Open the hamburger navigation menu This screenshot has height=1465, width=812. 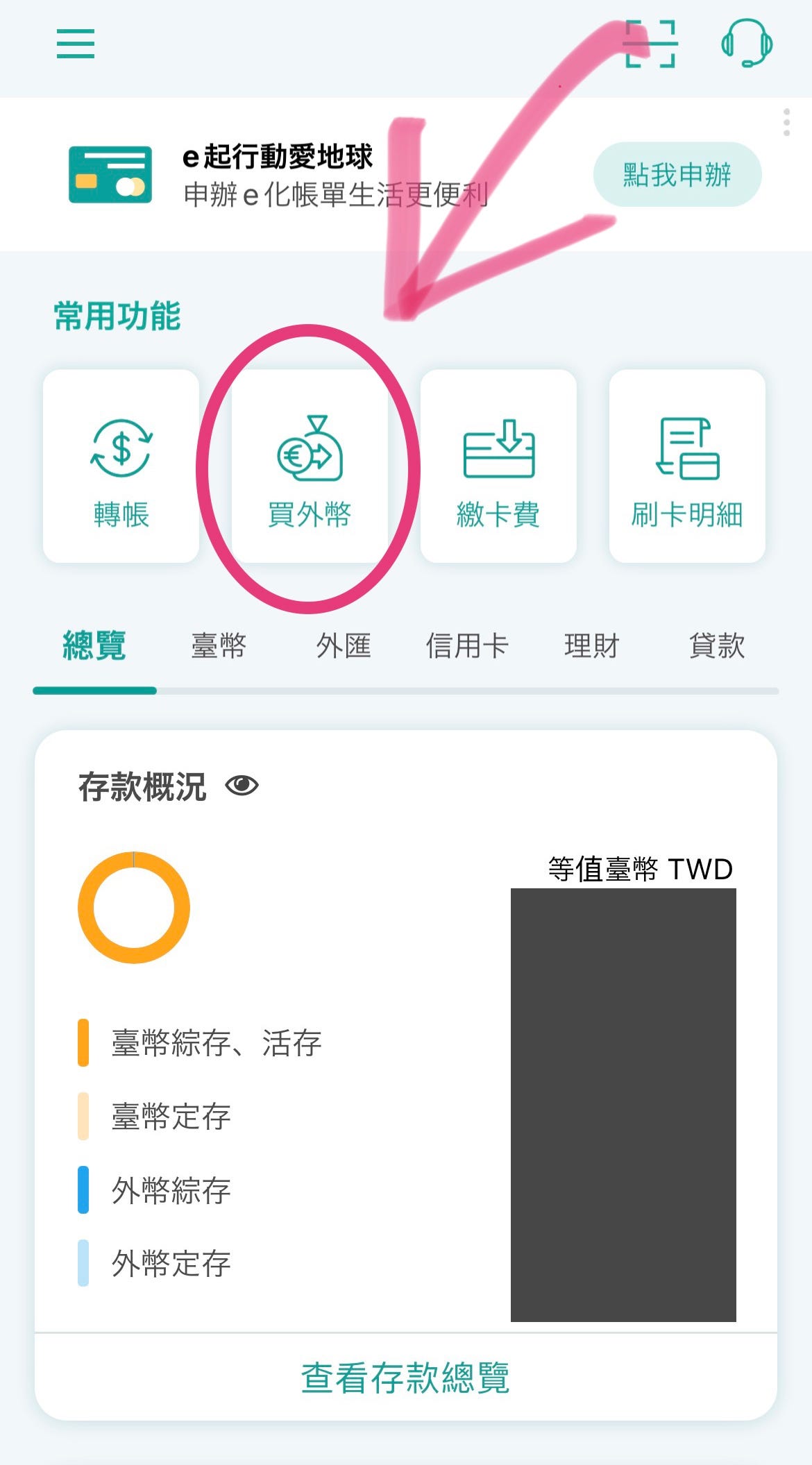[x=74, y=44]
